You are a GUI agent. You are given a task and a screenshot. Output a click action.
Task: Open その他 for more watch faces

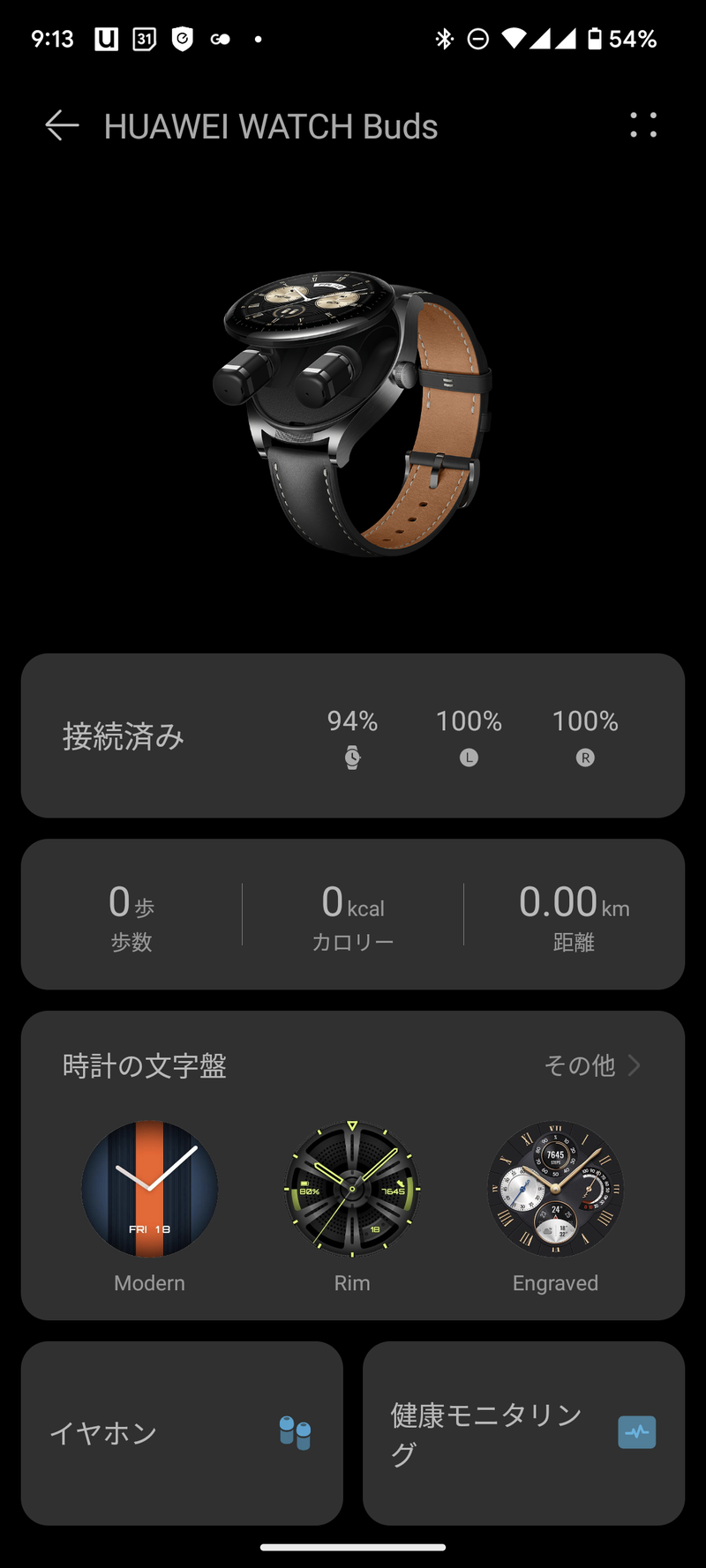[592, 1065]
